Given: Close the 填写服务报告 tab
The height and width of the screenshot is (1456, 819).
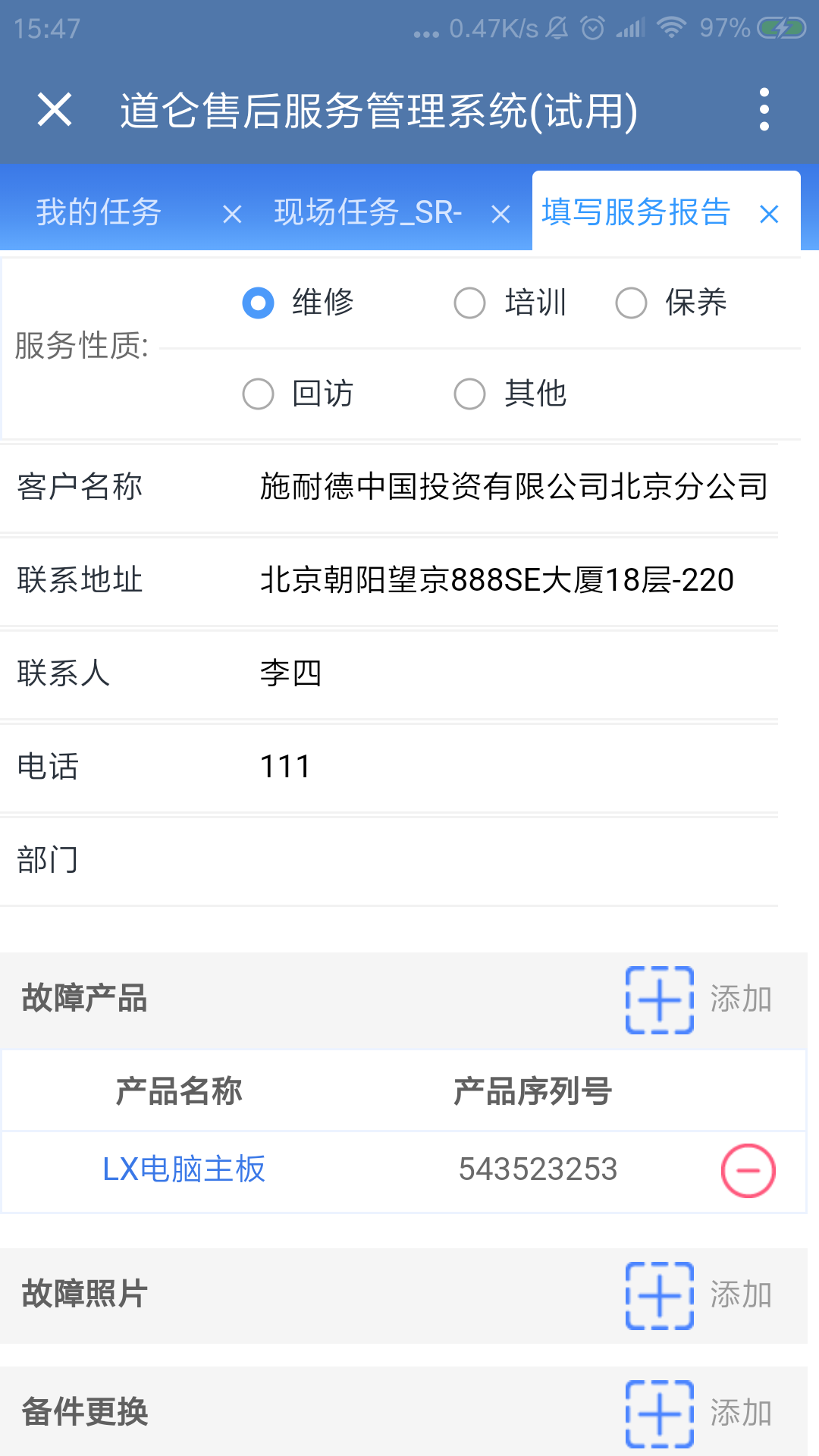Looking at the screenshot, I should point(769,213).
